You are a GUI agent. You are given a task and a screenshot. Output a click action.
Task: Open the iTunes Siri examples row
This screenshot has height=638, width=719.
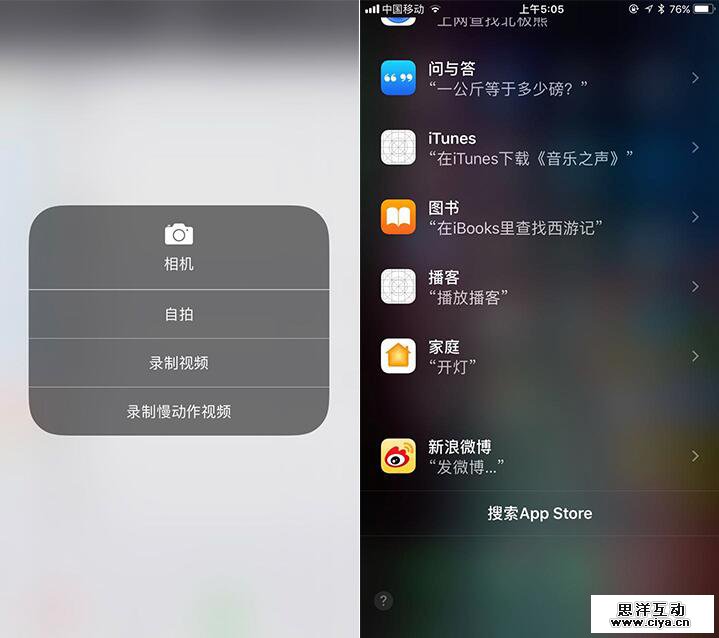tap(540, 148)
